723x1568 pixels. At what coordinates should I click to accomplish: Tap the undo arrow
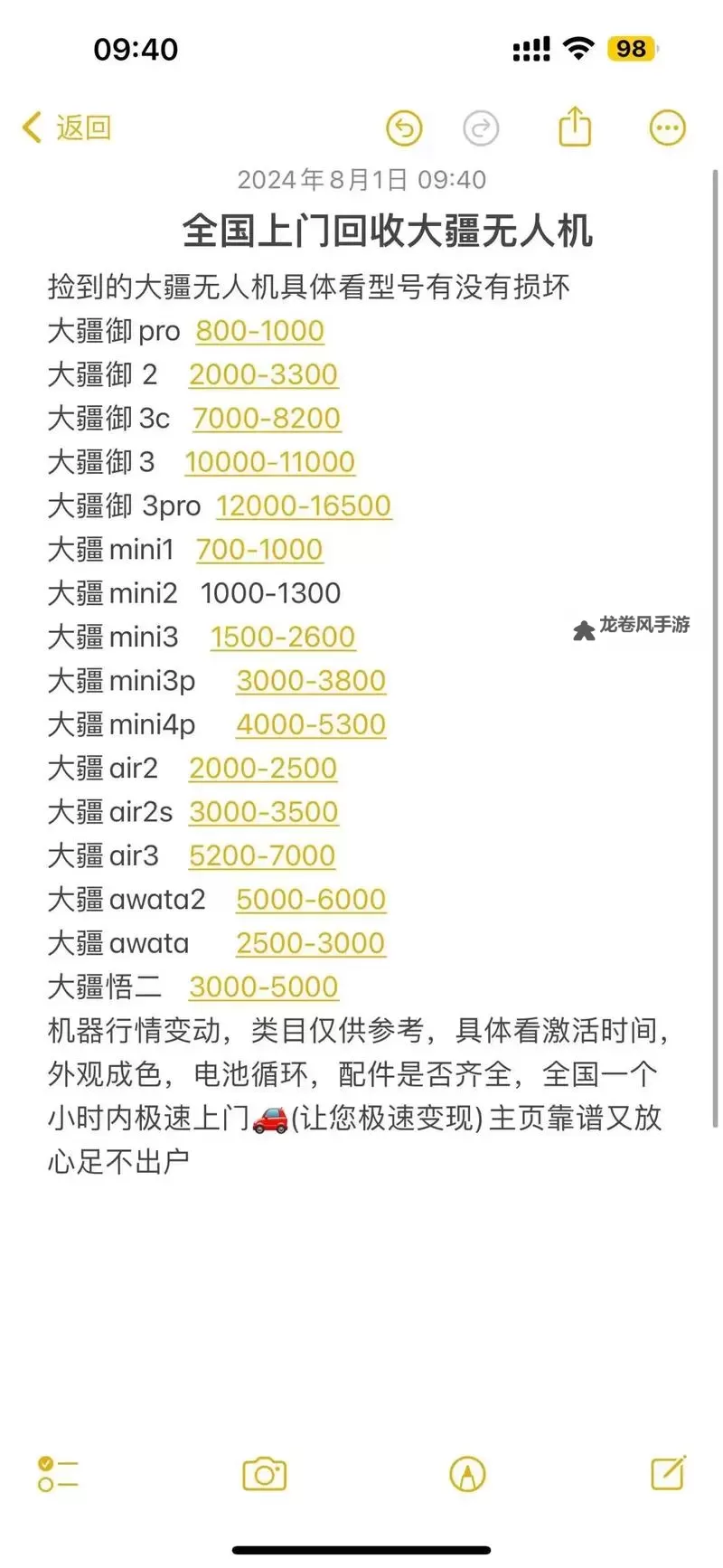click(405, 127)
